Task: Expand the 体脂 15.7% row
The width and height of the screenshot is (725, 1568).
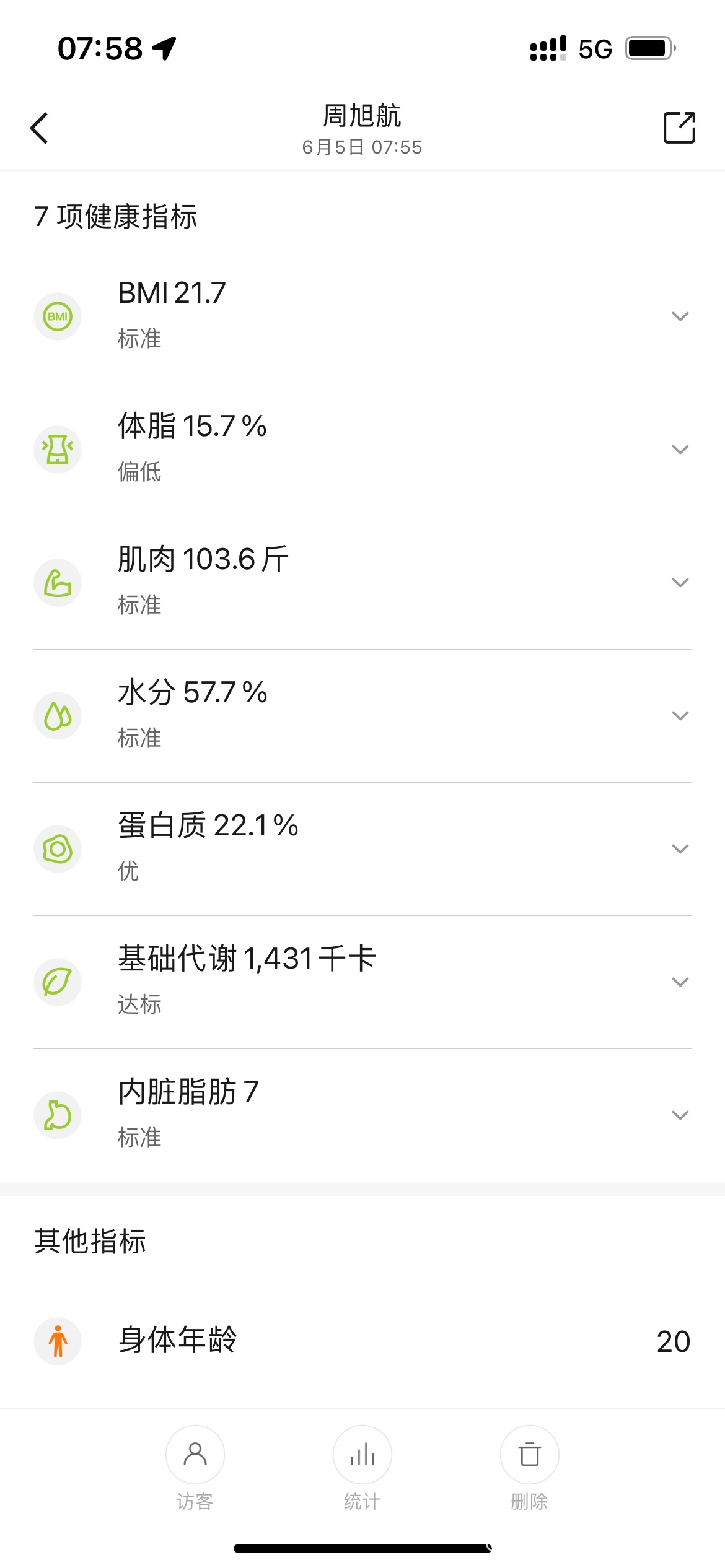Action: [362, 450]
